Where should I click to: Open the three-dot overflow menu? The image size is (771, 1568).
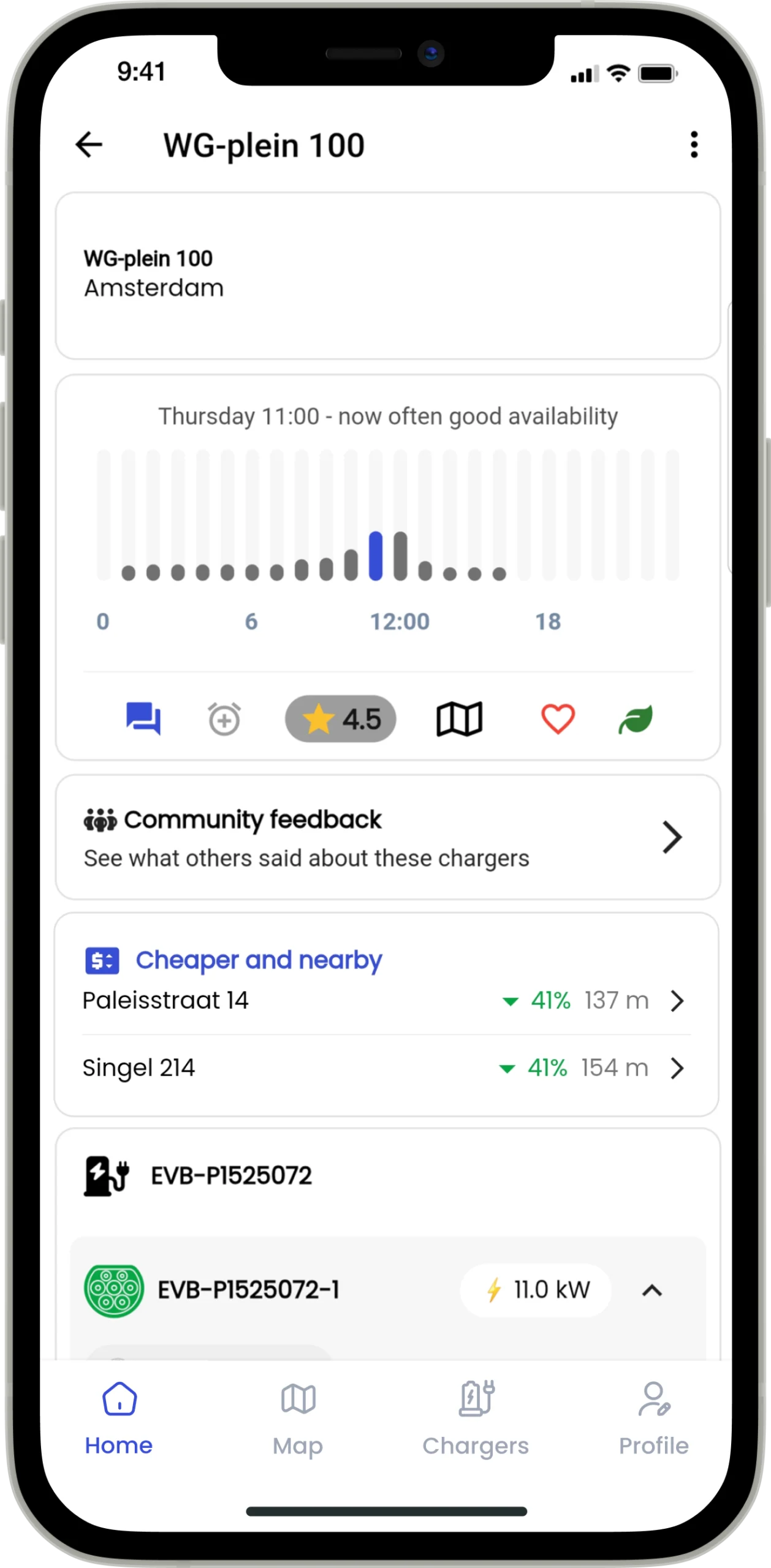[694, 145]
